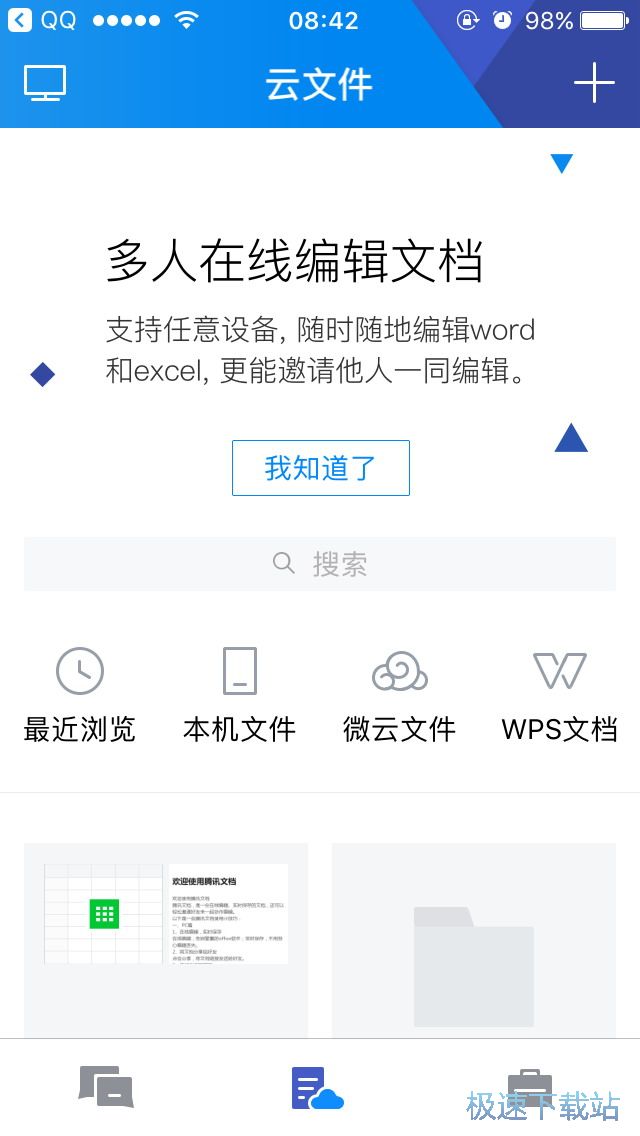Open the computer screen icon
This screenshot has width=640, height=1136.
pos(45,83)
